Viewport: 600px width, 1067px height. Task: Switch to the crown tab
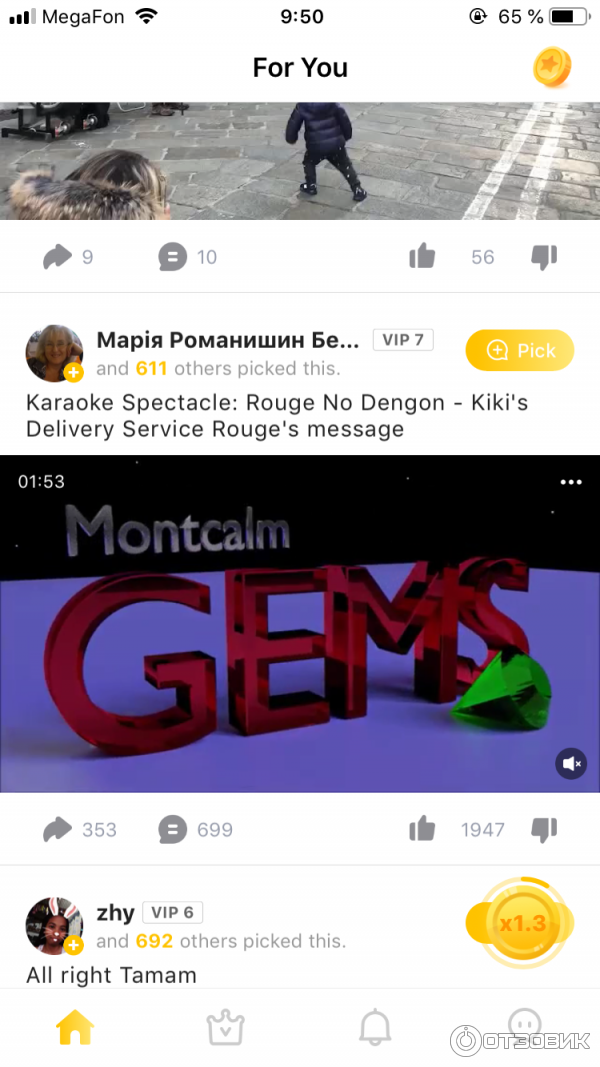tap(225, 1027)
